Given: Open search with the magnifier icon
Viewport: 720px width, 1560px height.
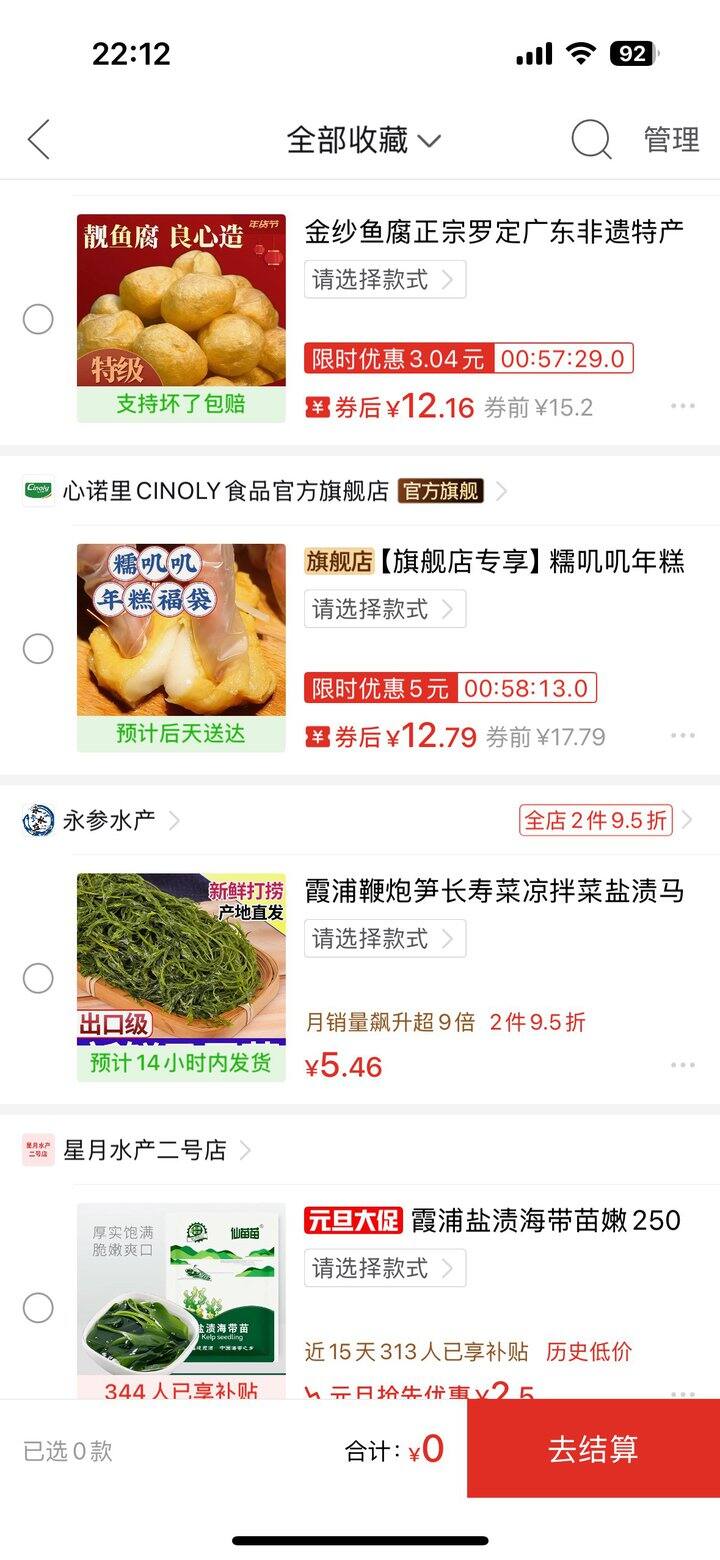Looking at the screenshot, I should coord(591,140).
